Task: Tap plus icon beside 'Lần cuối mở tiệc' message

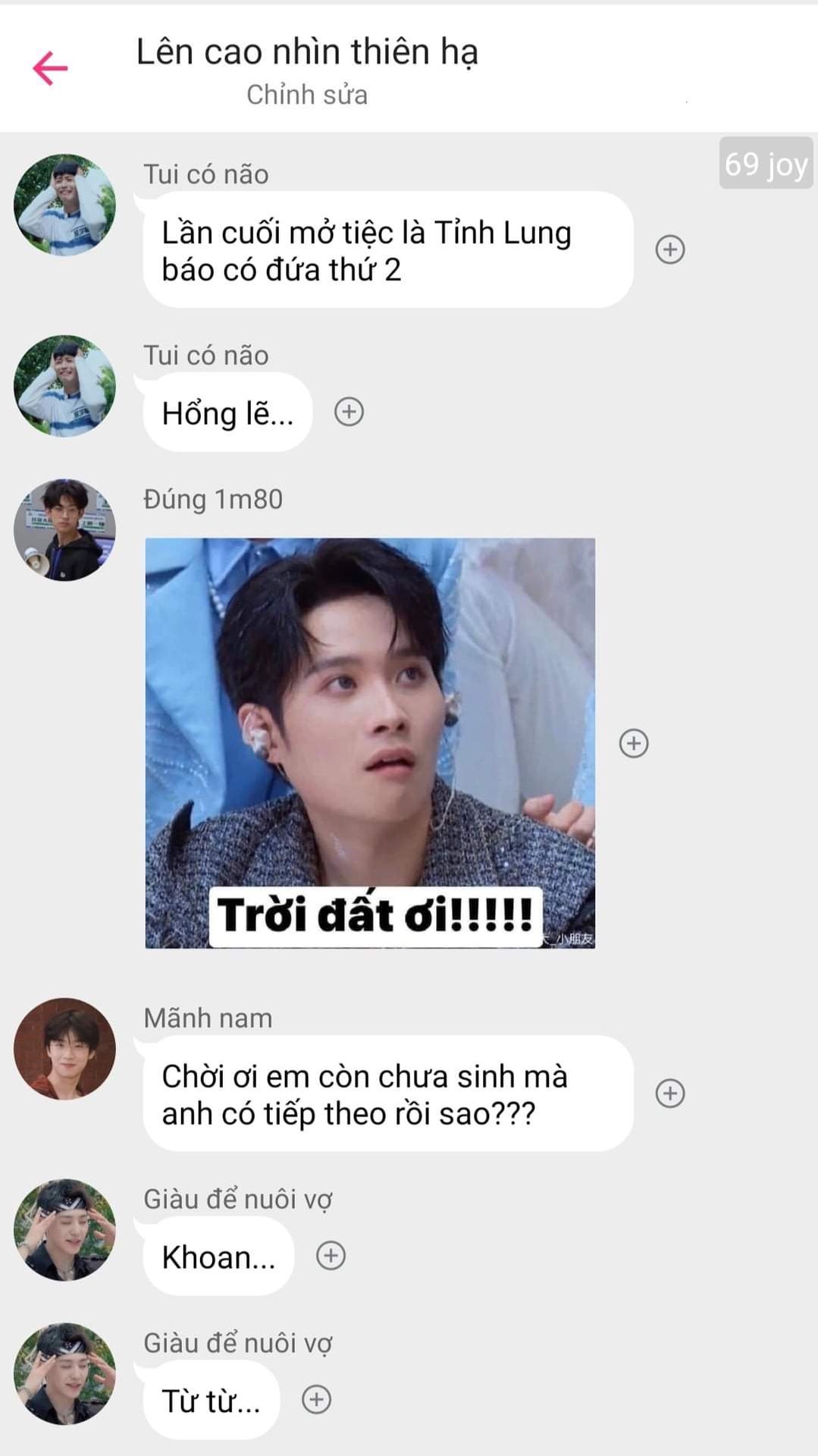Action: tap(670, 249)
